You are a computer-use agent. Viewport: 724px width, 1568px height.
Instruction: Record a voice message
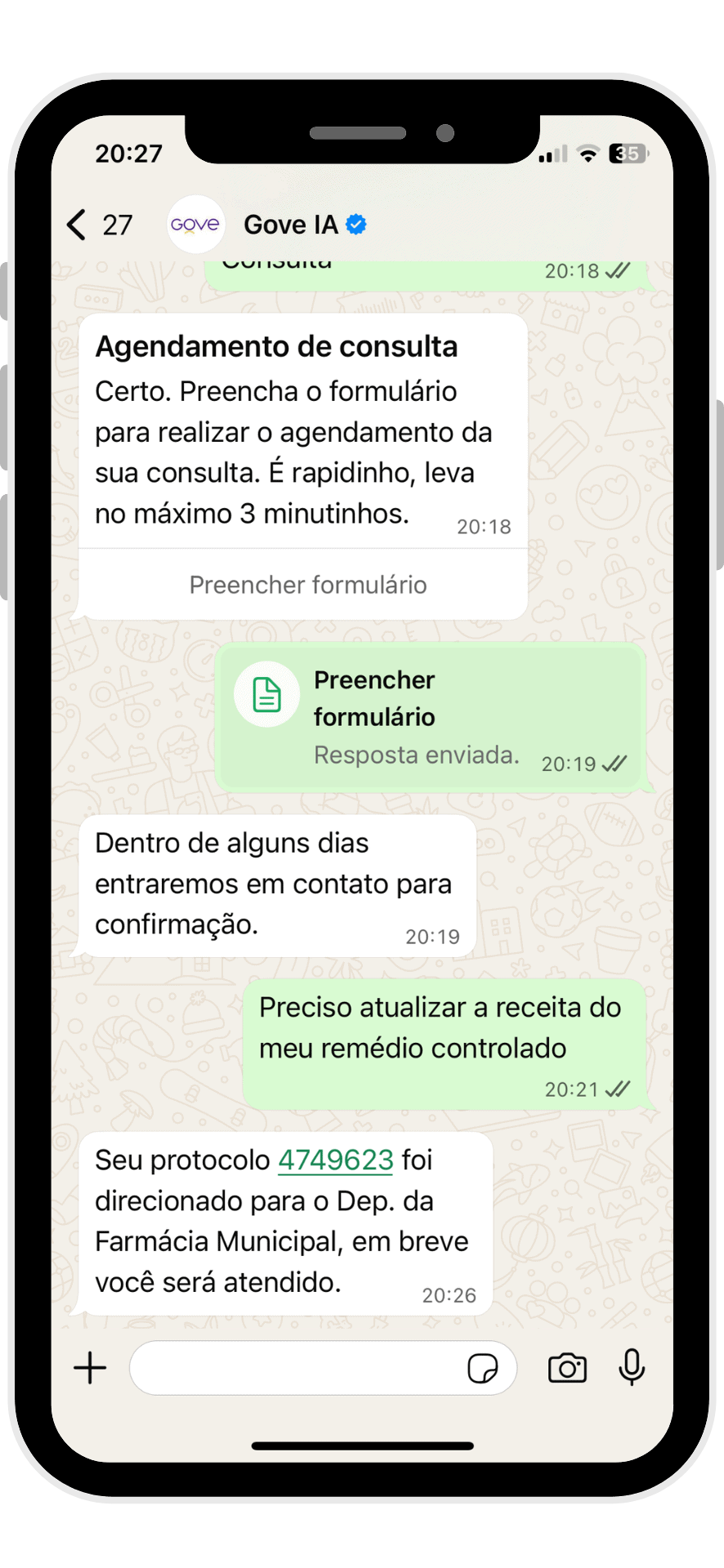tap(632, 1368)
